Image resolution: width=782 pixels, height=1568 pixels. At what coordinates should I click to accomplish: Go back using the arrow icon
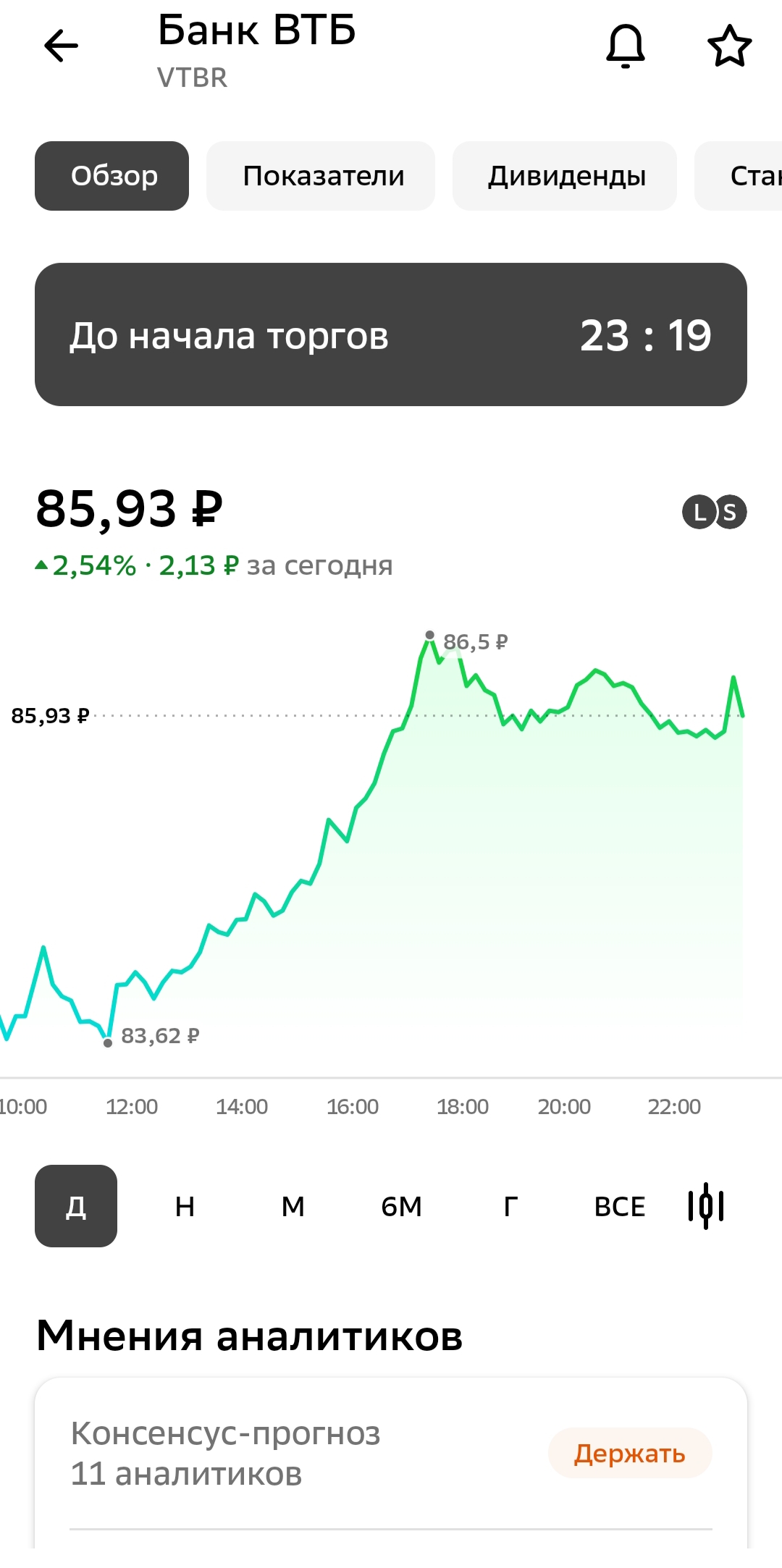[x=61, y=46]
